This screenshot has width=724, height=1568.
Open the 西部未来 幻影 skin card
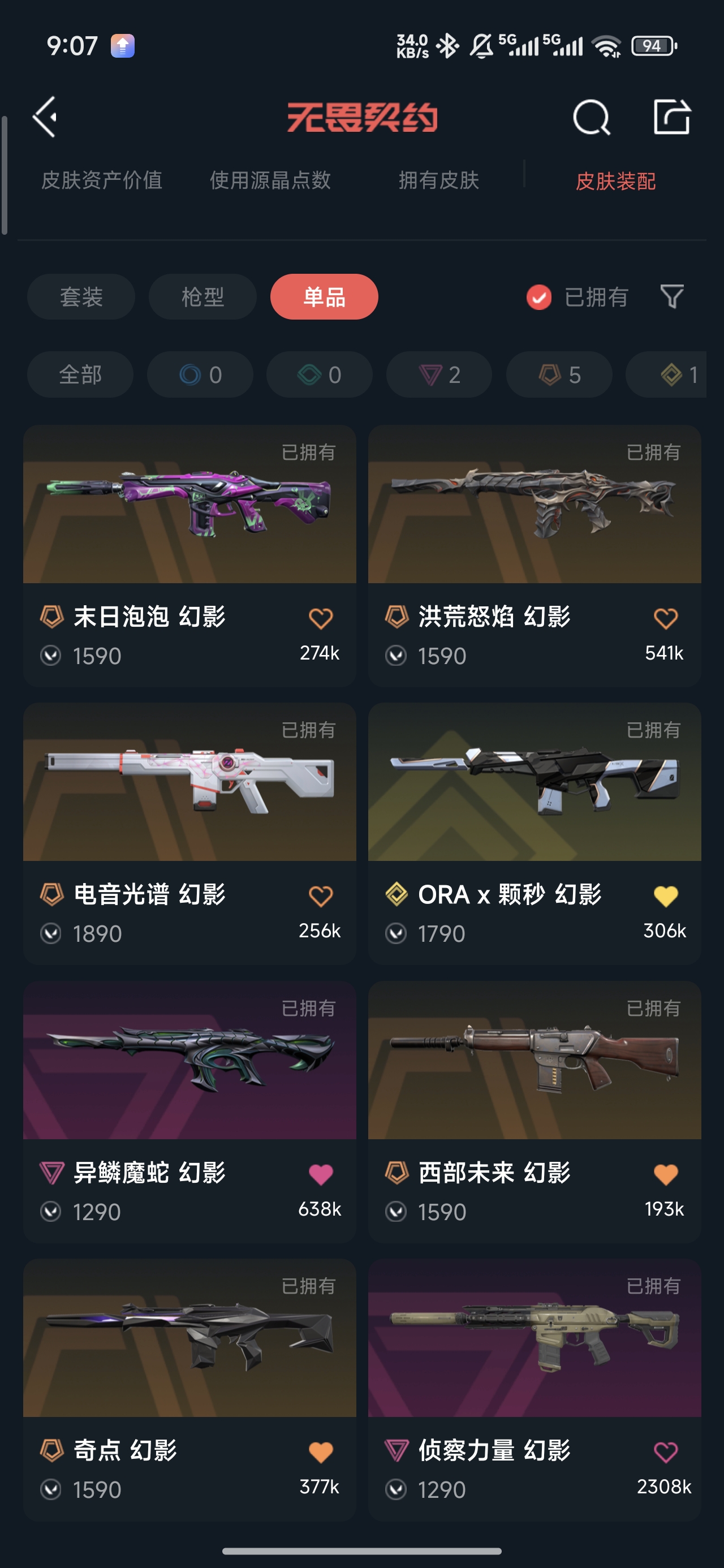tap(535, 1112)
